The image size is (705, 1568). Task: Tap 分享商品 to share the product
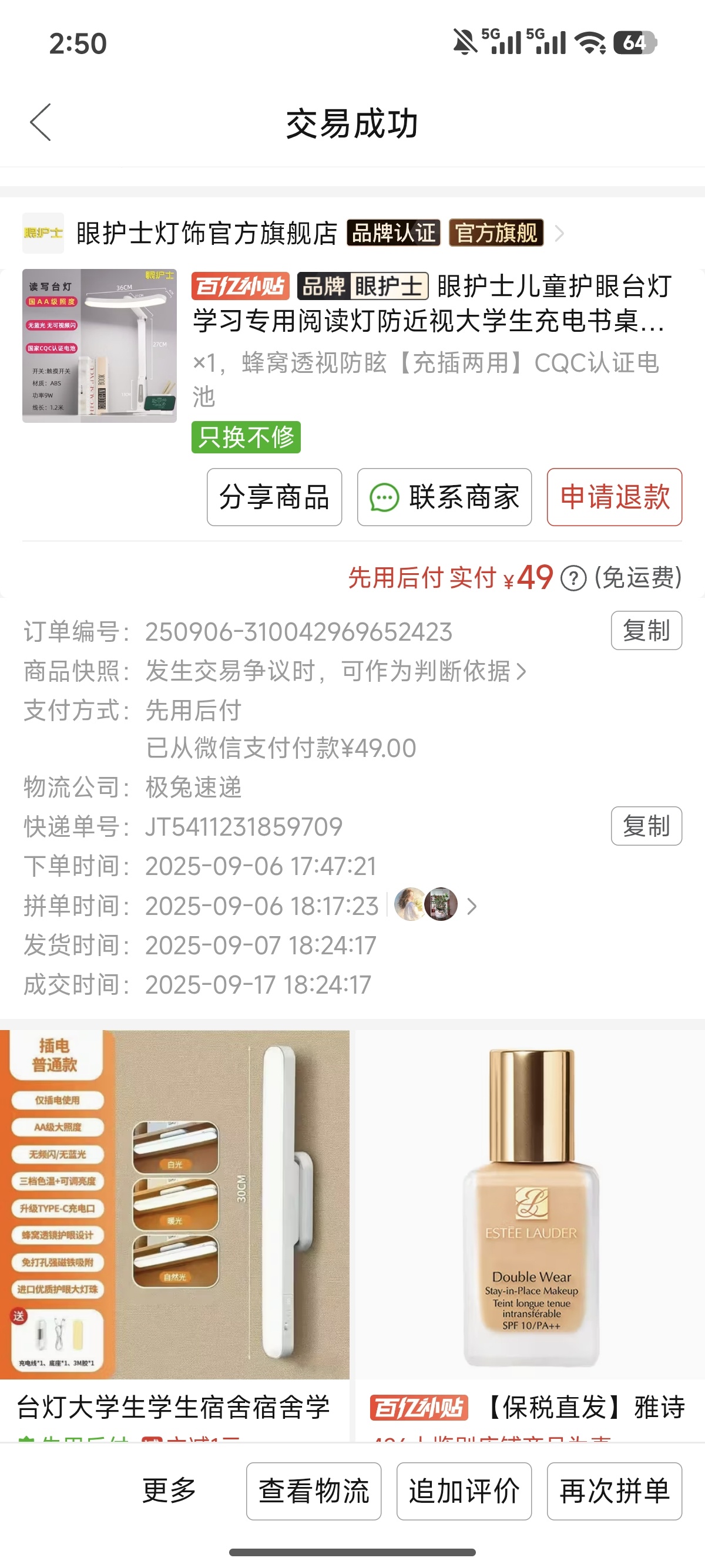(274, 497)
